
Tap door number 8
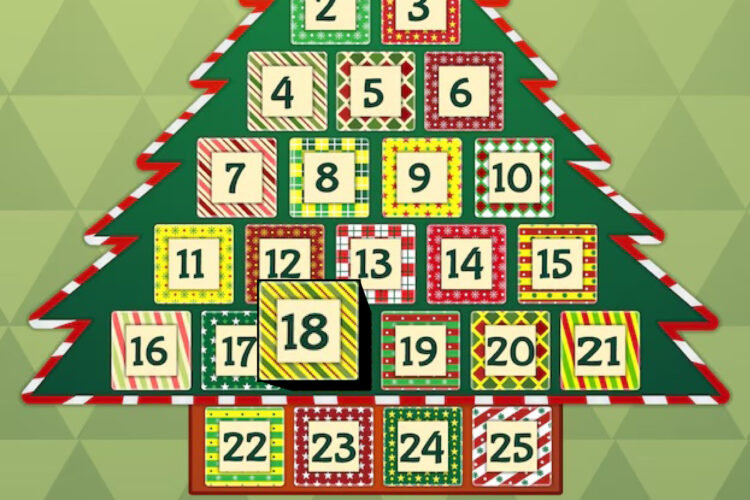(x=329, y=178)
